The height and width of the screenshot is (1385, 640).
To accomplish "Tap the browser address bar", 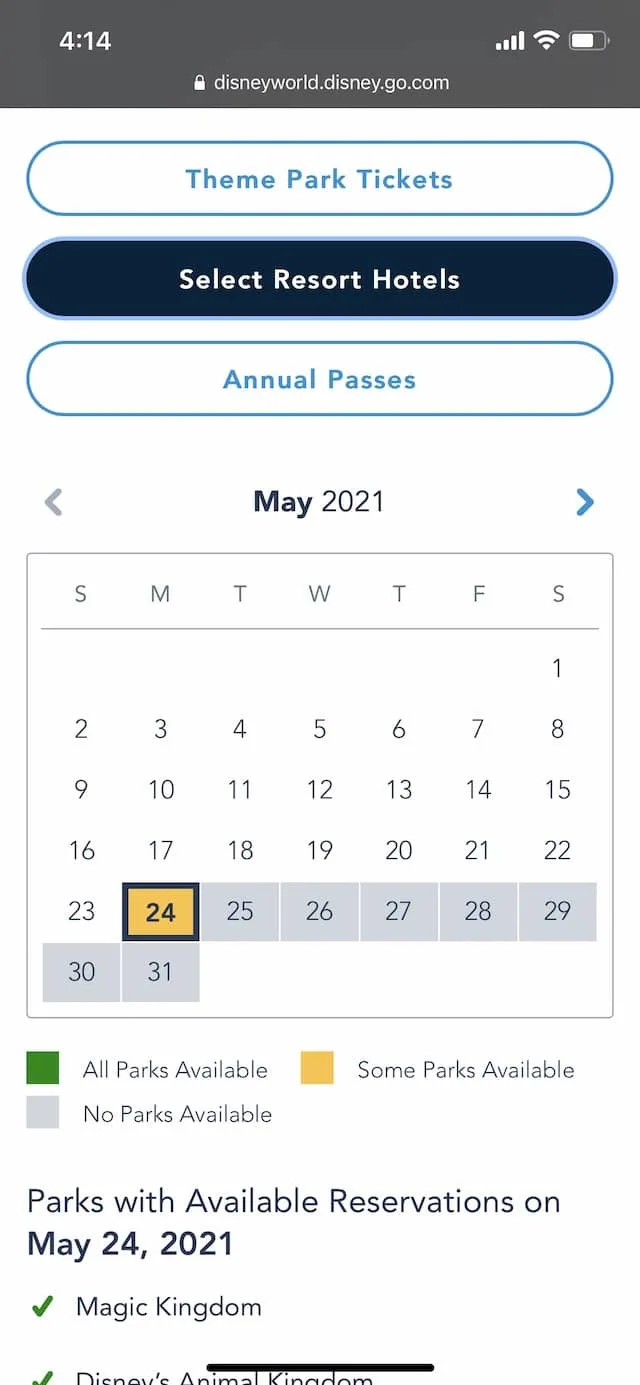I will (x=320, y=83).
